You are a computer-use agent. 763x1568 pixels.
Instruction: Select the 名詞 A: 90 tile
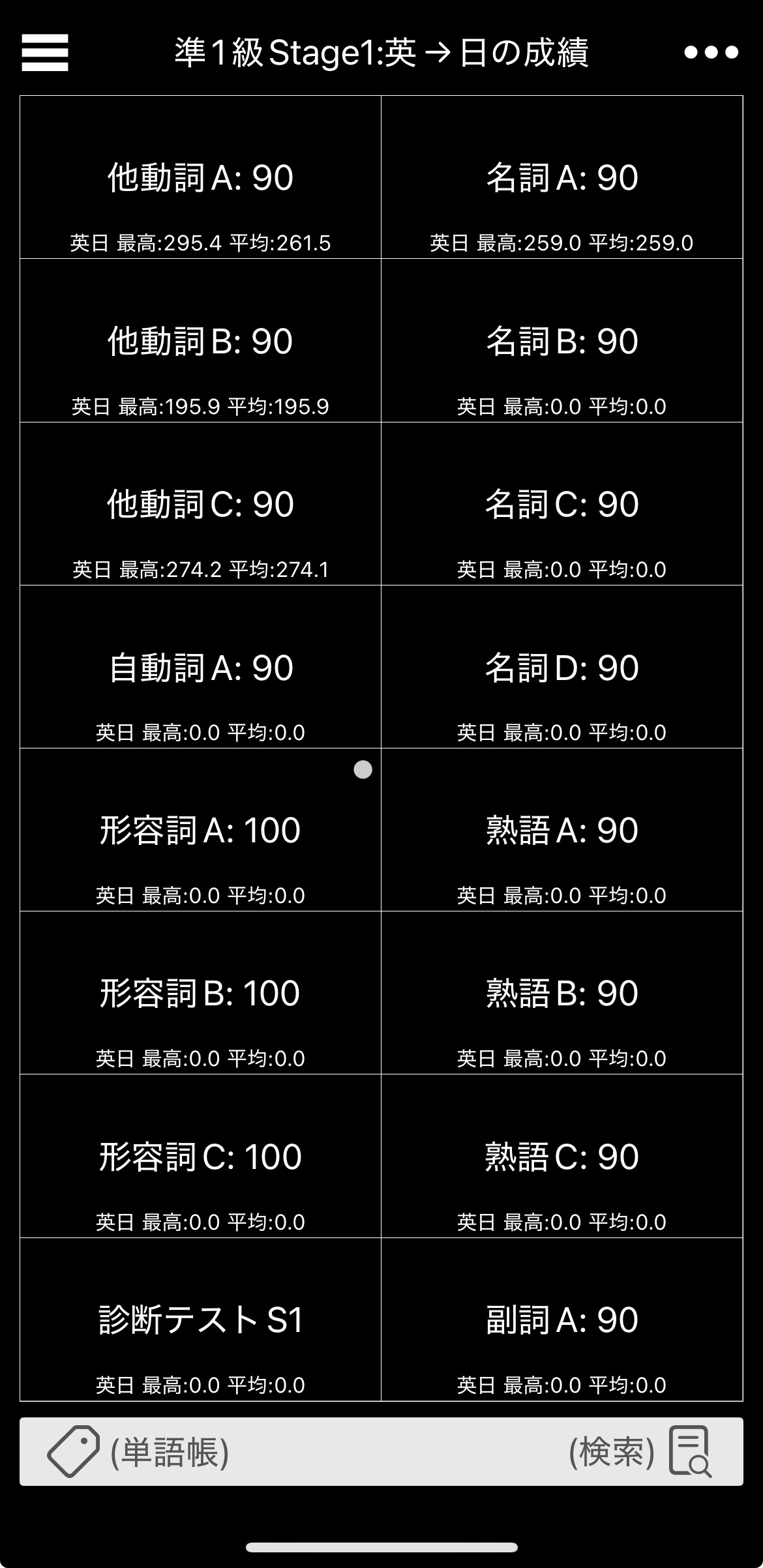point(562,177)
